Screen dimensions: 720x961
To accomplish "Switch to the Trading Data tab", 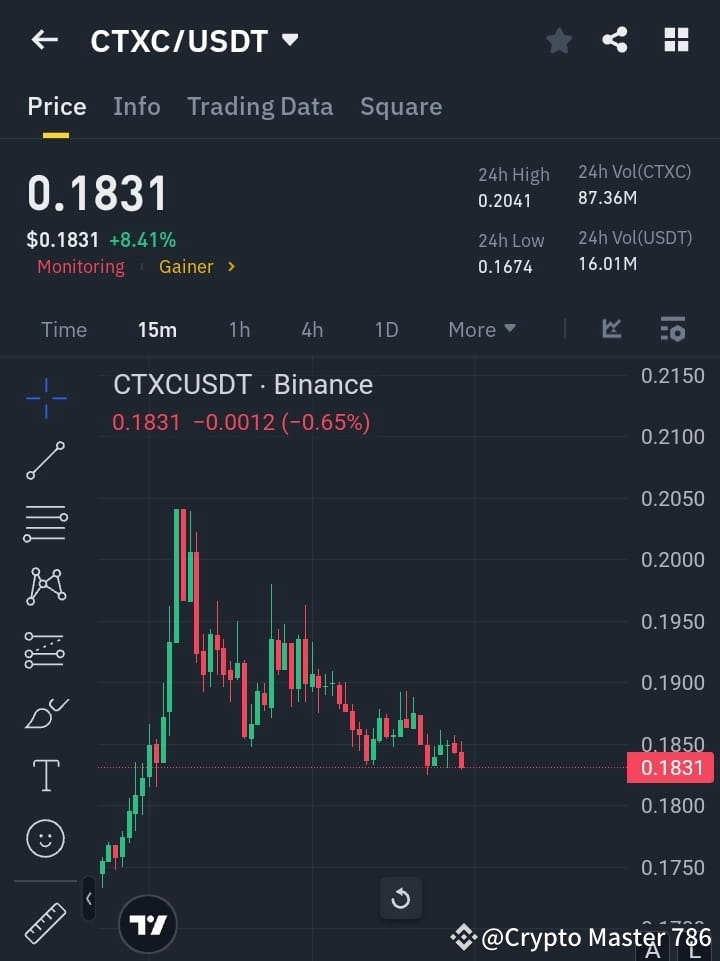I will point(260,106).
